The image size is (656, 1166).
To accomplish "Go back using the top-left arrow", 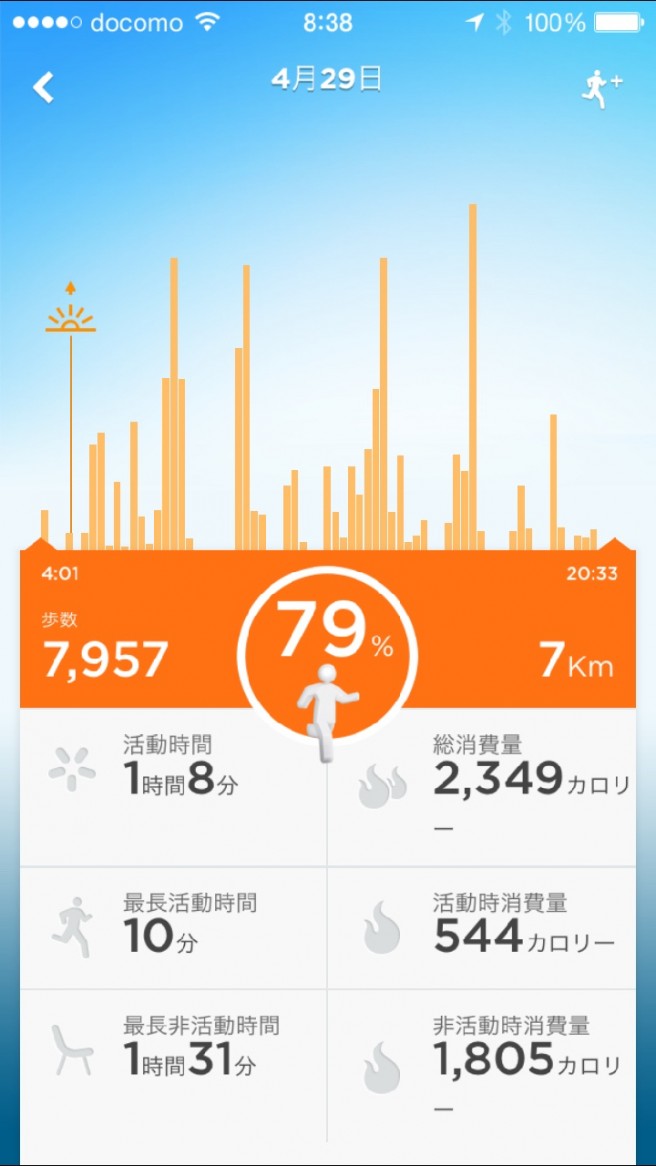I will (x=43, y=87).
